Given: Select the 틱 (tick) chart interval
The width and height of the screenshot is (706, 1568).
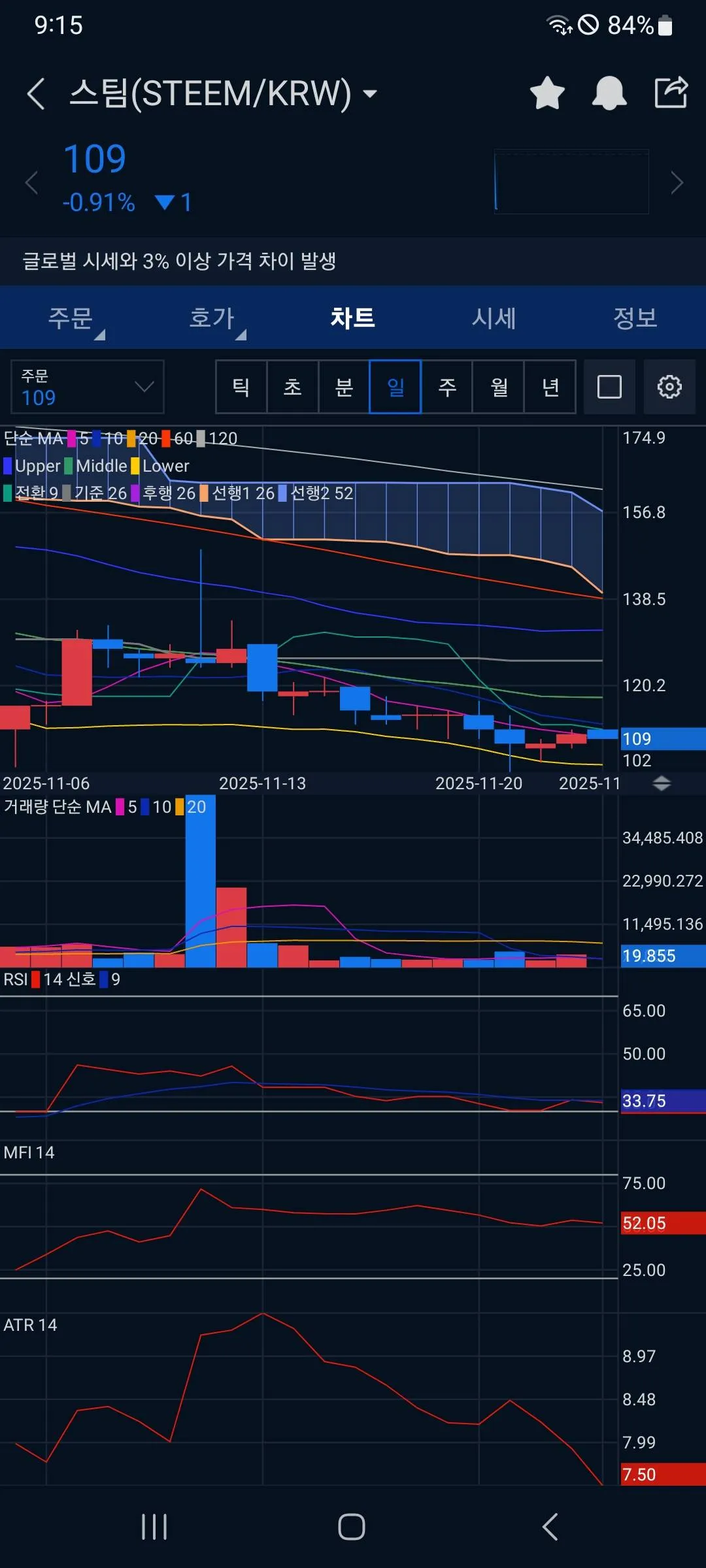Looking at the screenshot, I should [x=241, y=387].
